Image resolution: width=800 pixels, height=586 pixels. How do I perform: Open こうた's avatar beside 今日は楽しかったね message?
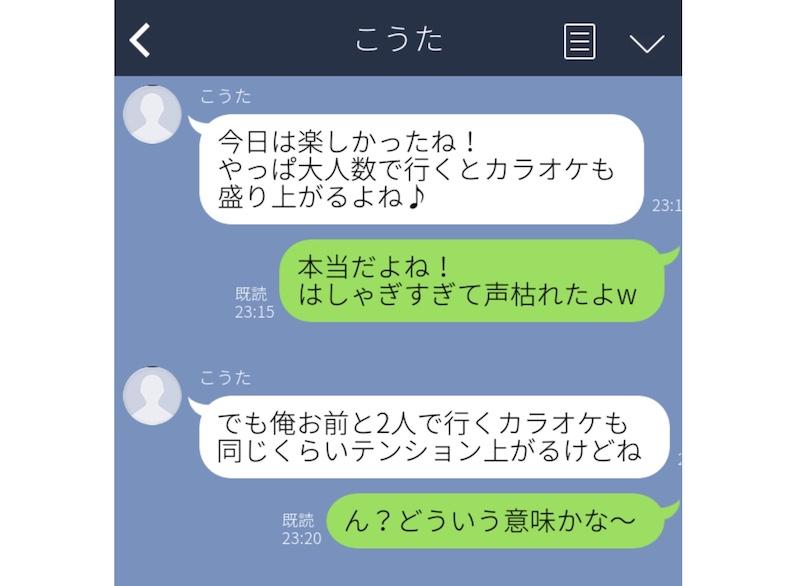coord(152,115)
